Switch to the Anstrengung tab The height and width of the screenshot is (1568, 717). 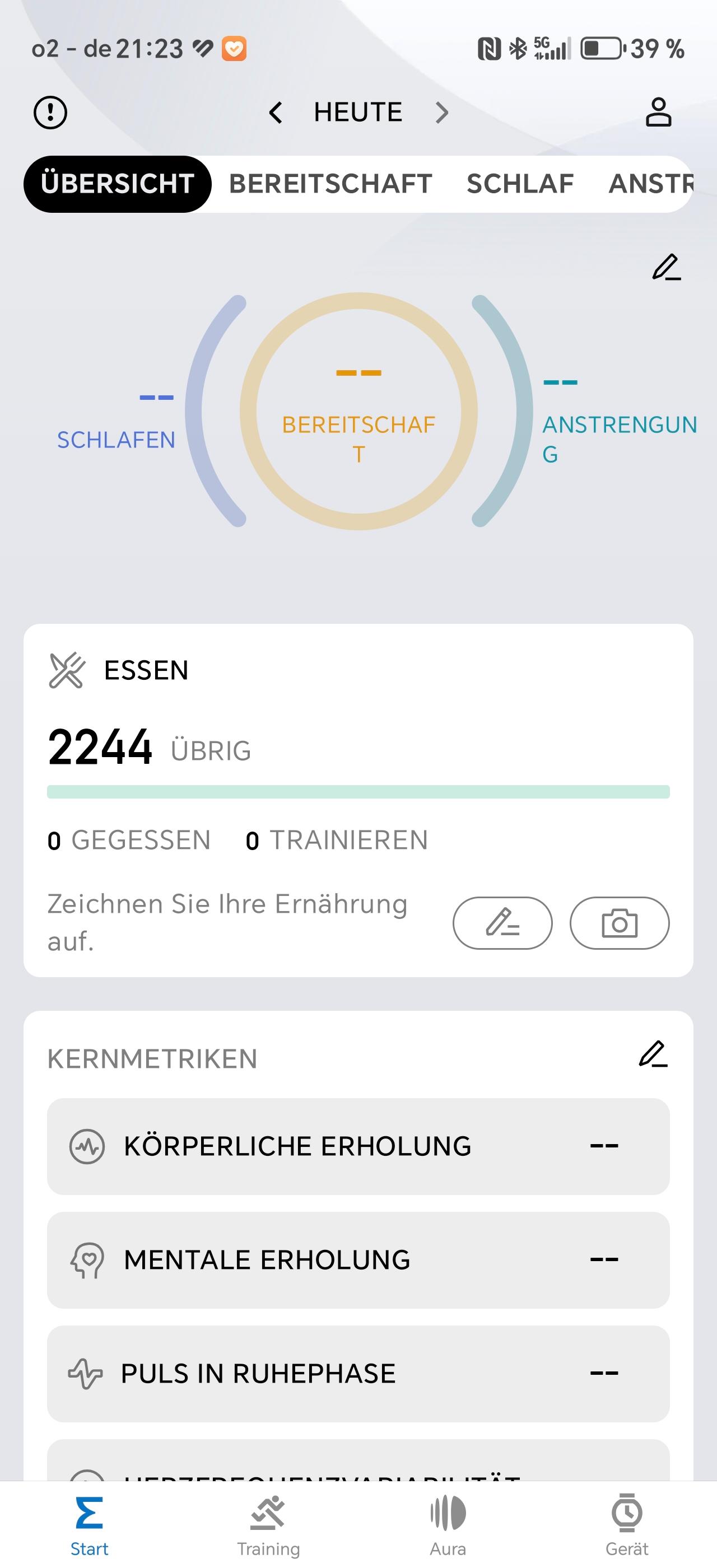click(x=651, y=184)
